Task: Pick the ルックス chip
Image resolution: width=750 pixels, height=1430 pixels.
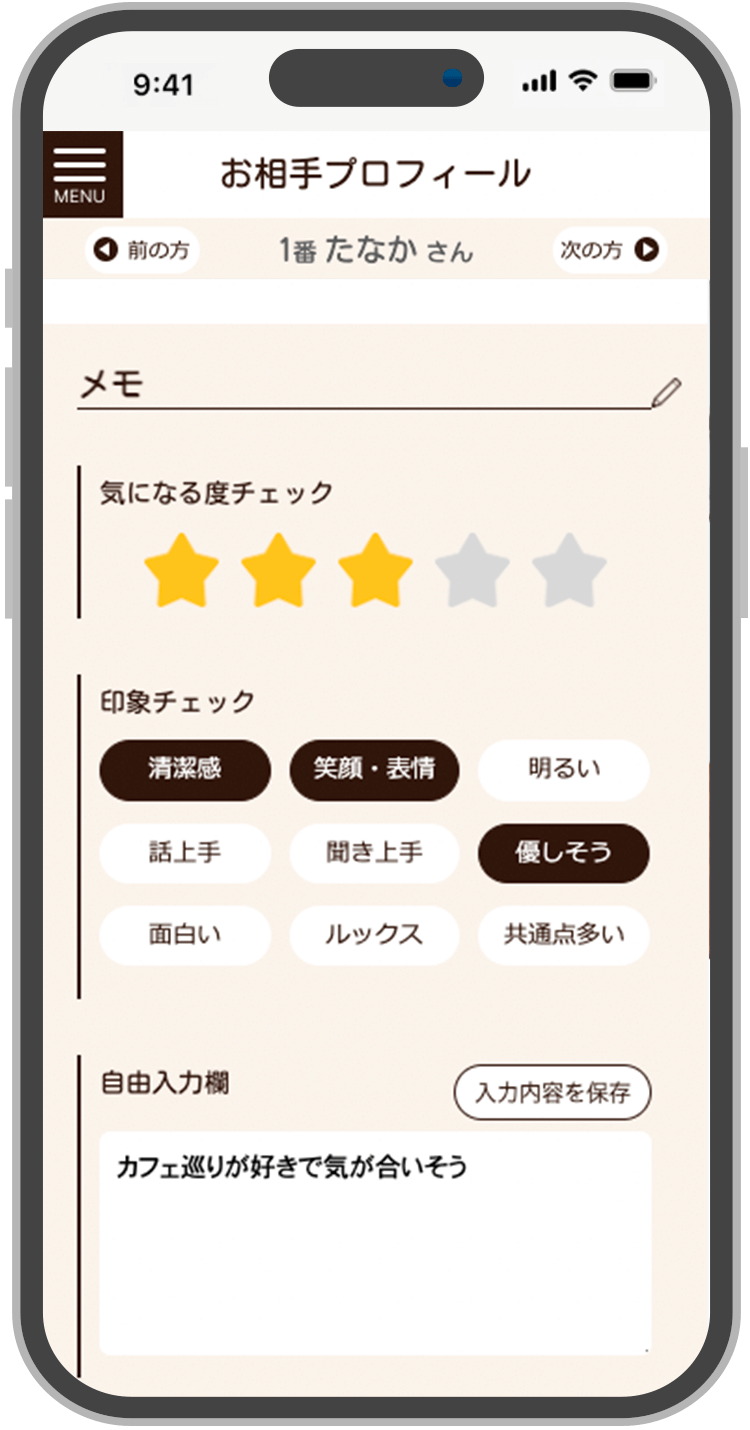Action: tap(374, 935)
